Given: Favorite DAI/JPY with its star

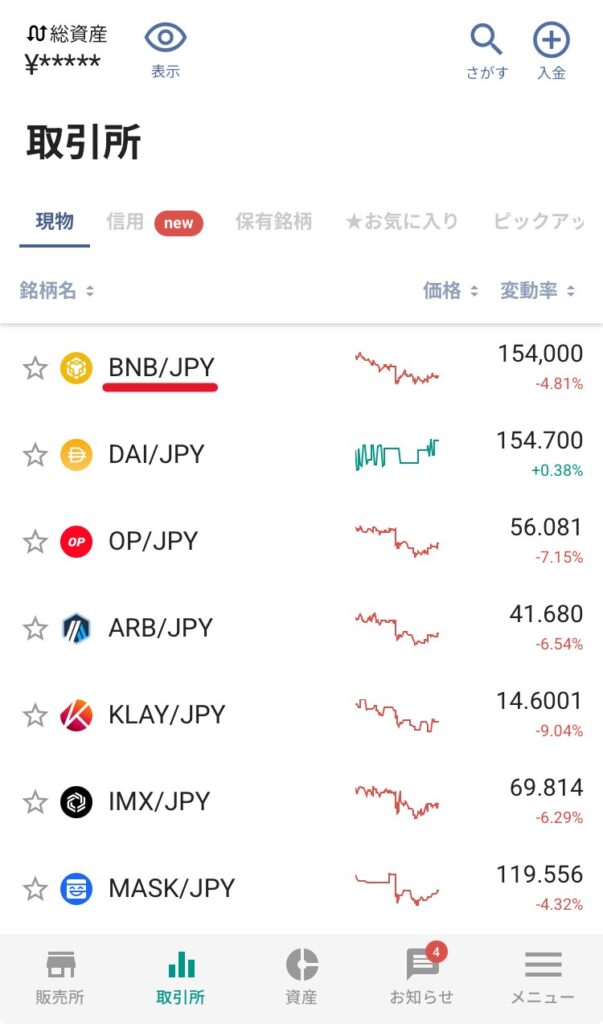Looking at the screenshot, I should pyautogui.click(x=35, y=455).
